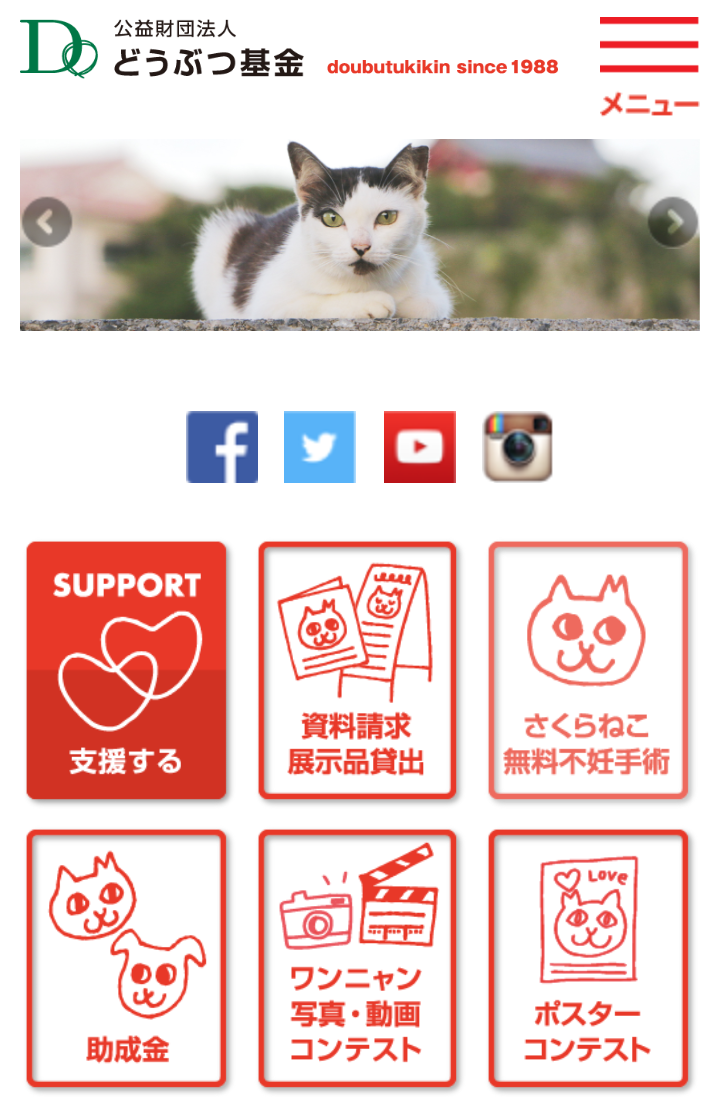The width and height of the screenshot is (712, 1102).
Task: Open 資料請求 展示品貸出
Action: pyautogui.click(x=357, y=670)
